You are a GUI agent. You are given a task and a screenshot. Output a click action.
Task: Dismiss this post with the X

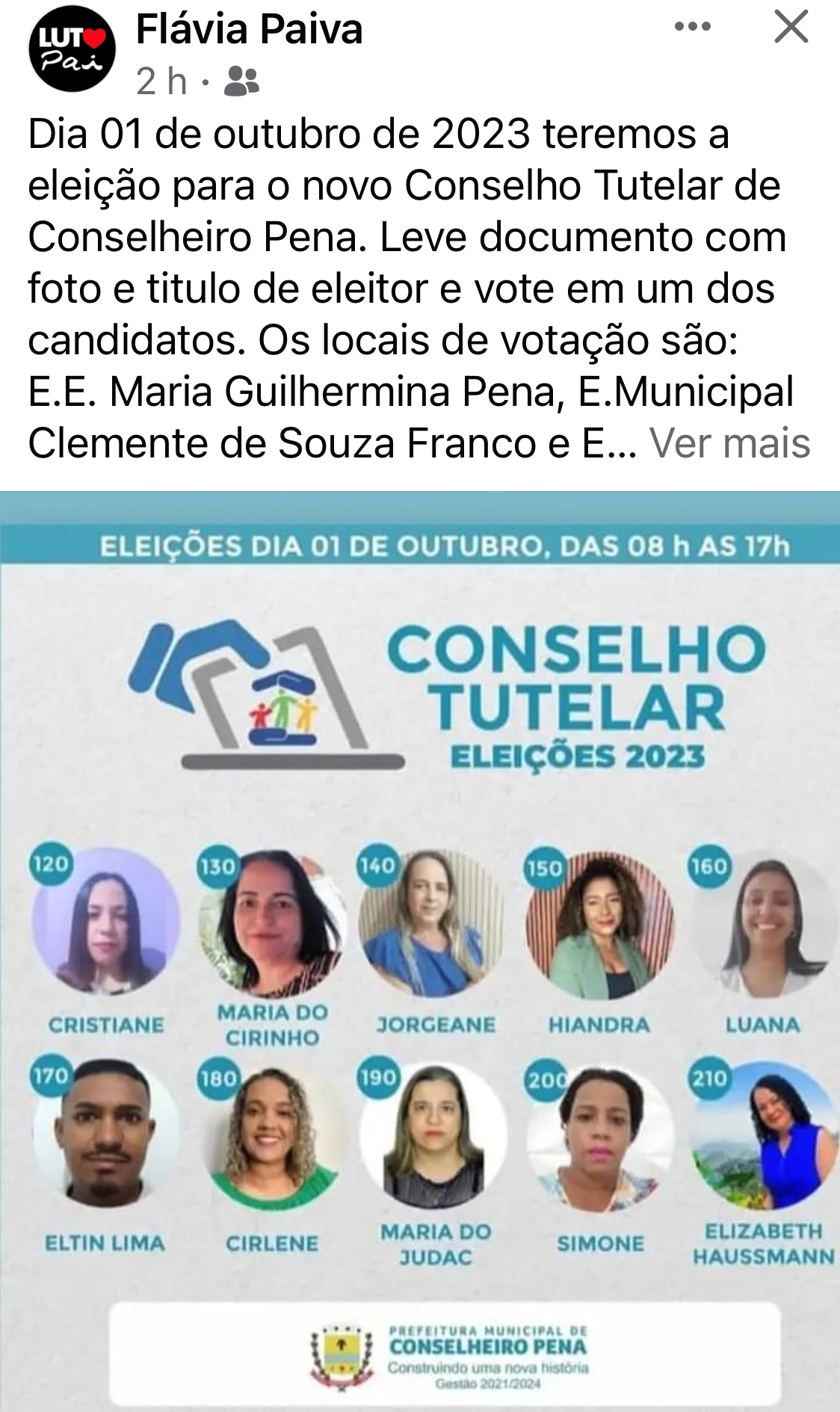click(x=791, y=27)
